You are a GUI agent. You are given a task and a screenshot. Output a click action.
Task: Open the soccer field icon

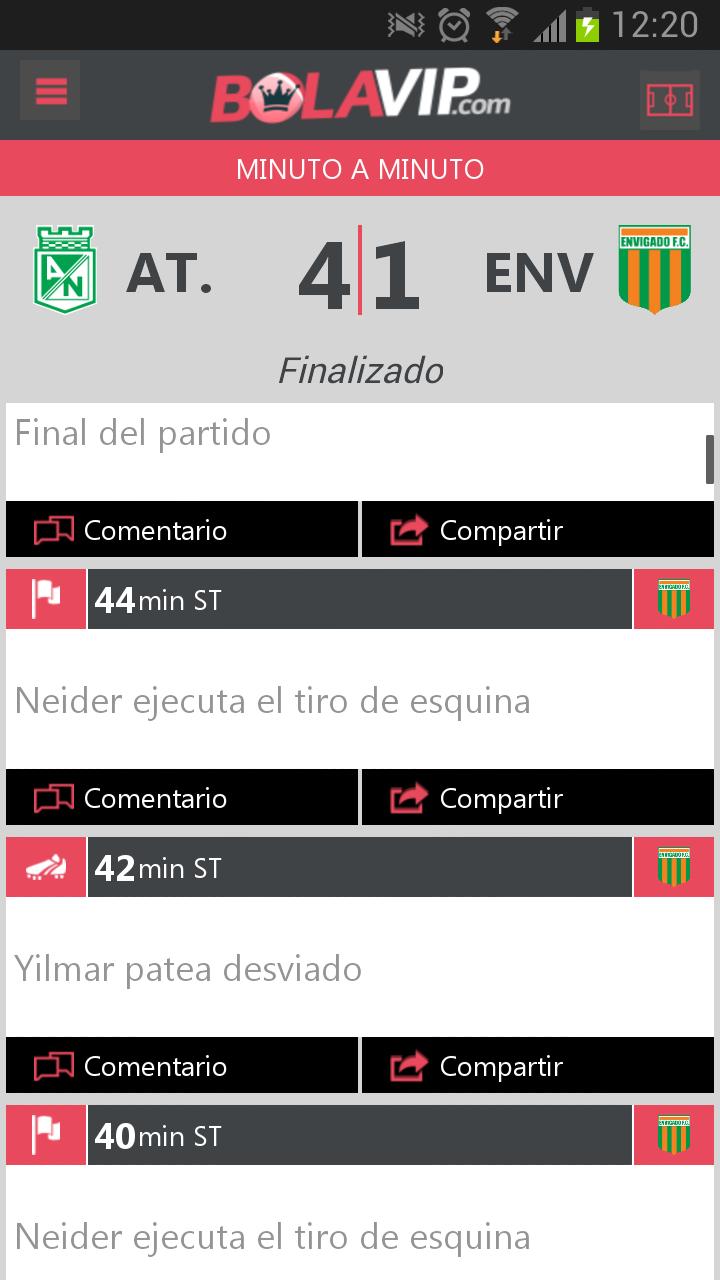pyautogui.click(x=669, y=100)
